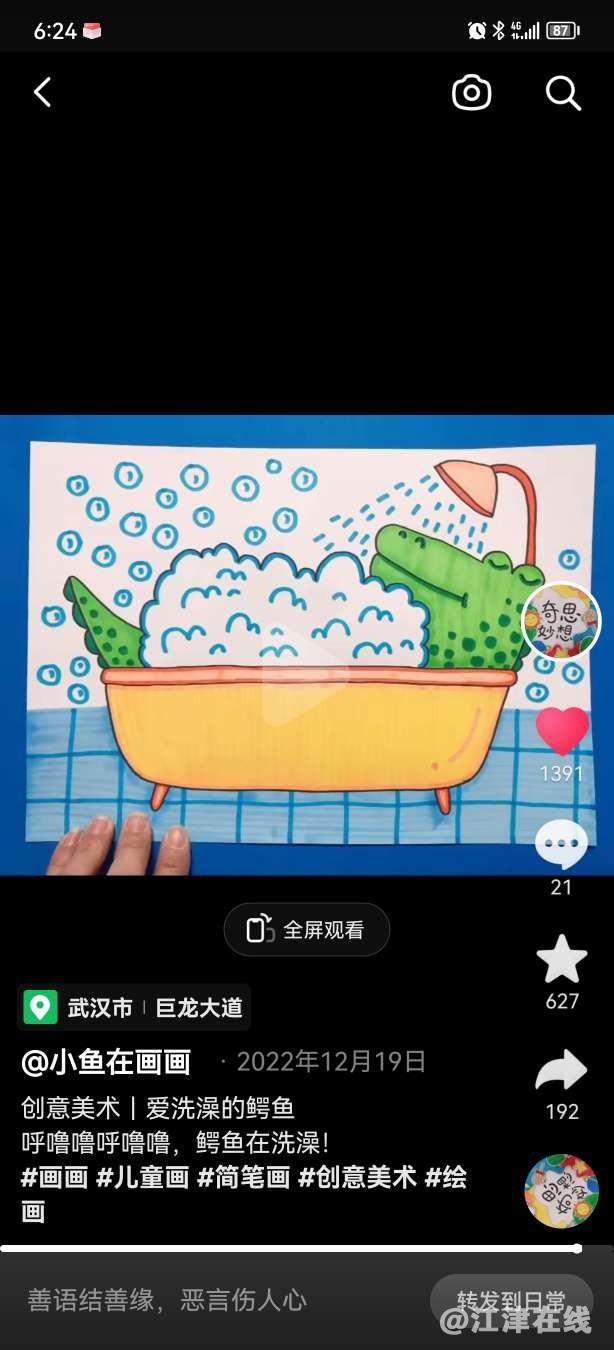Tap the 全屏观看 fullscreen button
The image size is (614, 1350).
click(306, 930)
